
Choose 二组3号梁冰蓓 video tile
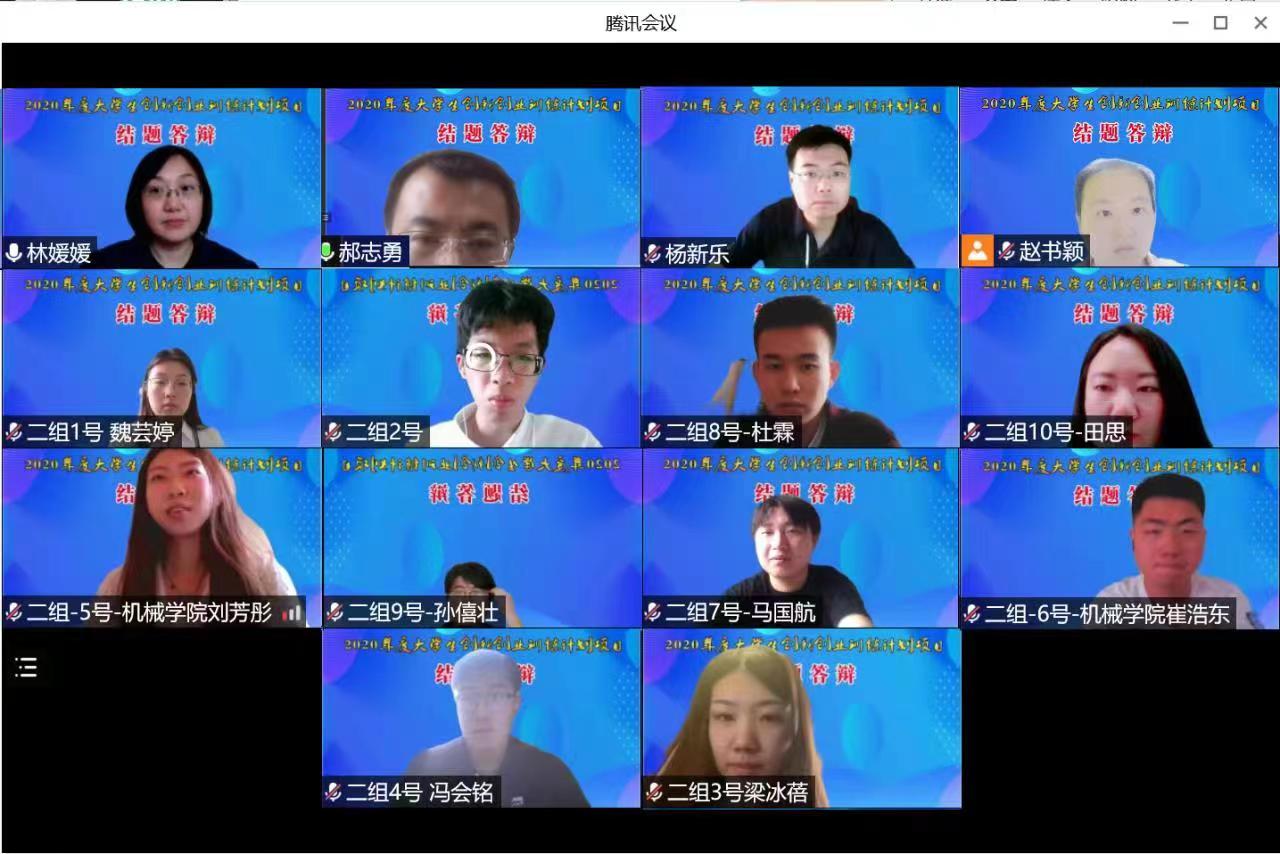tap(800, 718)
